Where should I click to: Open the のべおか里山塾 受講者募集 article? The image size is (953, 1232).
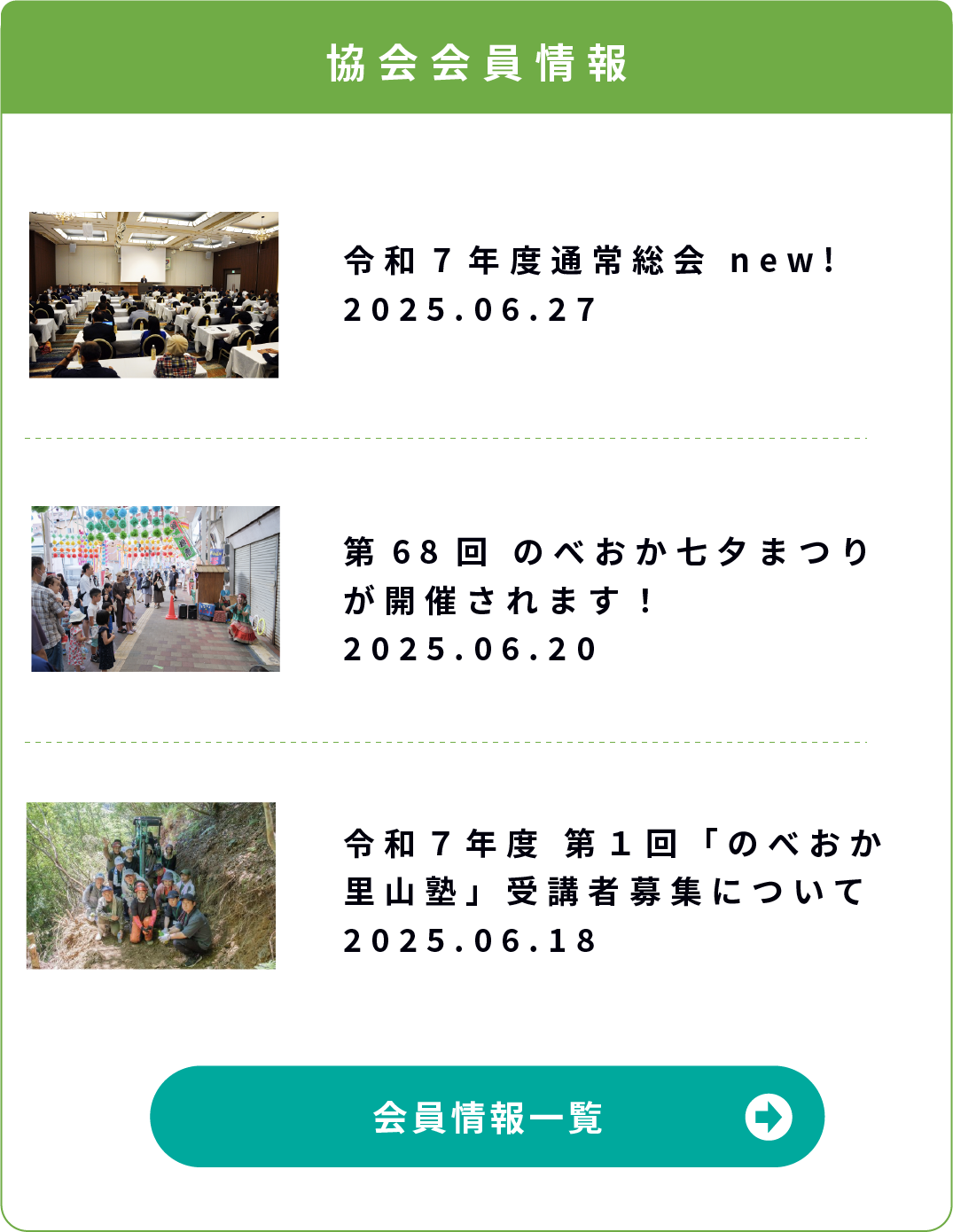[x=612, y=867]
